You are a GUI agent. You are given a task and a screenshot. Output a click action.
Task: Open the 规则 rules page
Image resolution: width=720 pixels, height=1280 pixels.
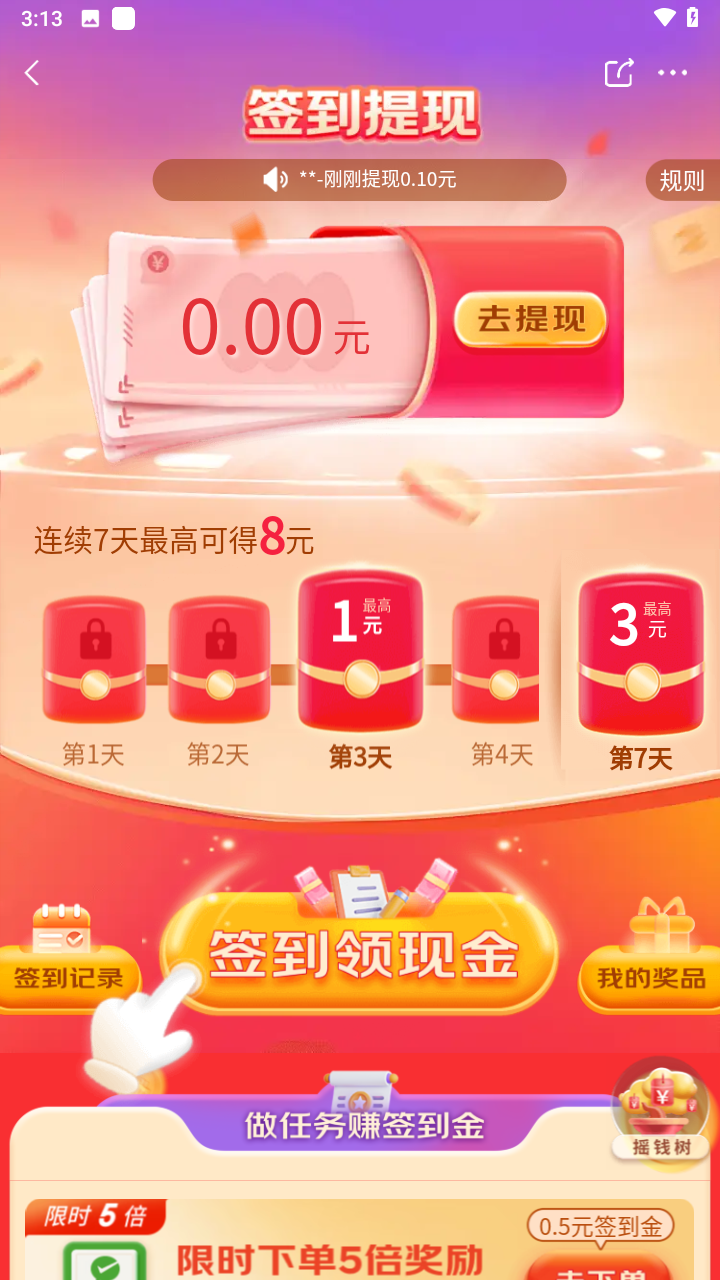coord(682,181)
